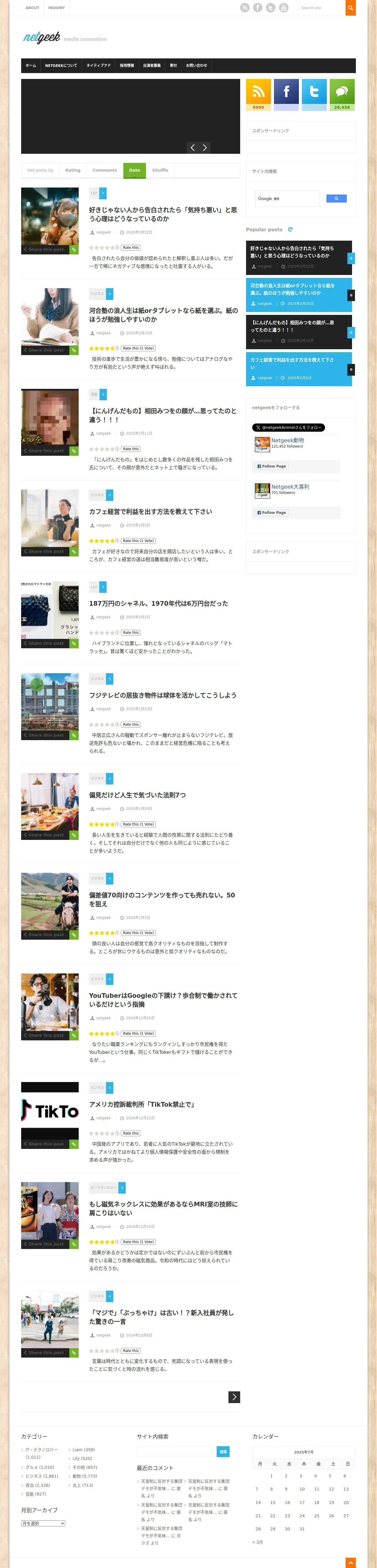Sort posts by Comments tab
Screen dimensions: 377x1568
104,171
